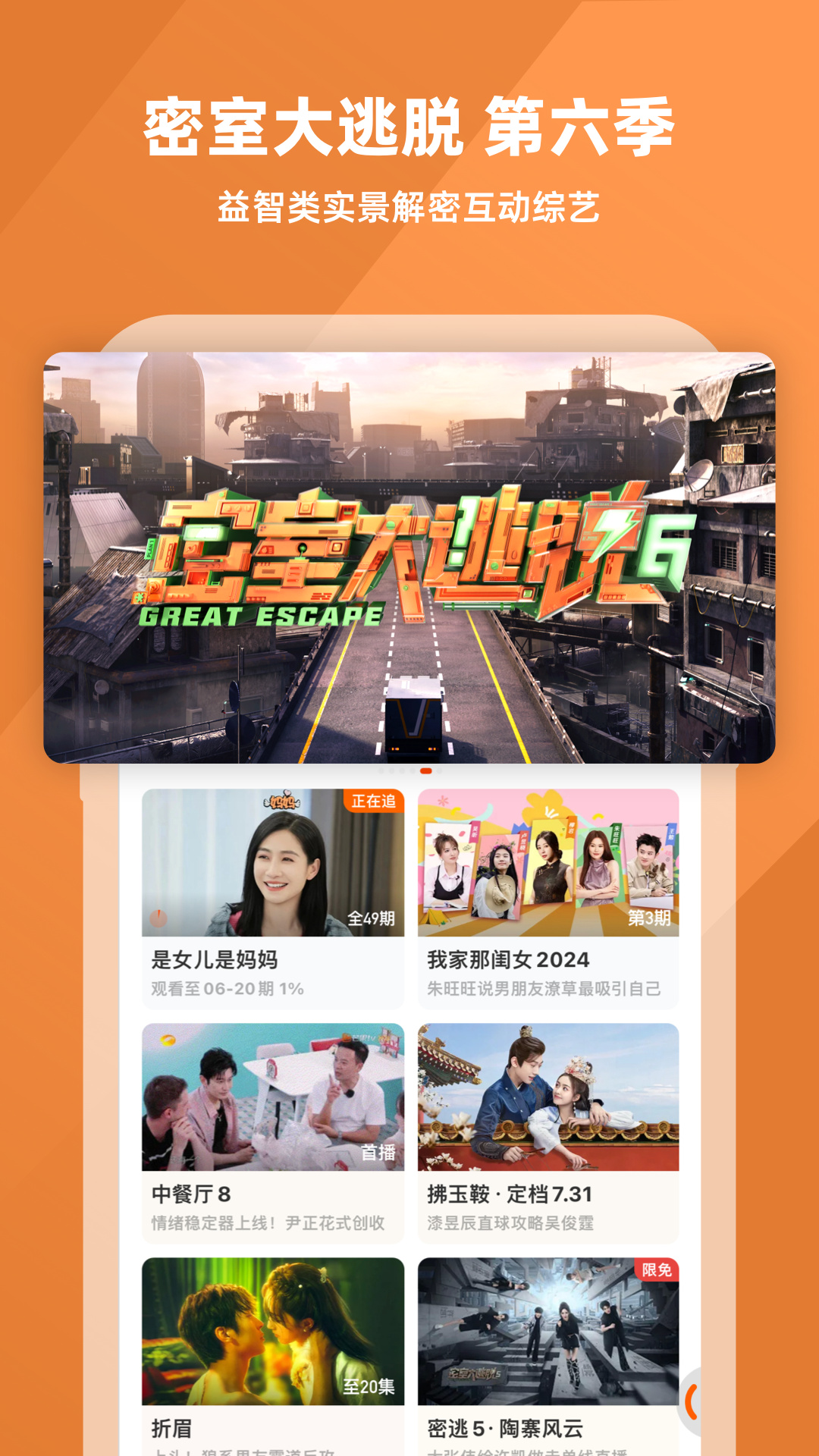
Task: Tap the subtitle 益智类实景解密互动综艺
Action: tap(409, 205)
